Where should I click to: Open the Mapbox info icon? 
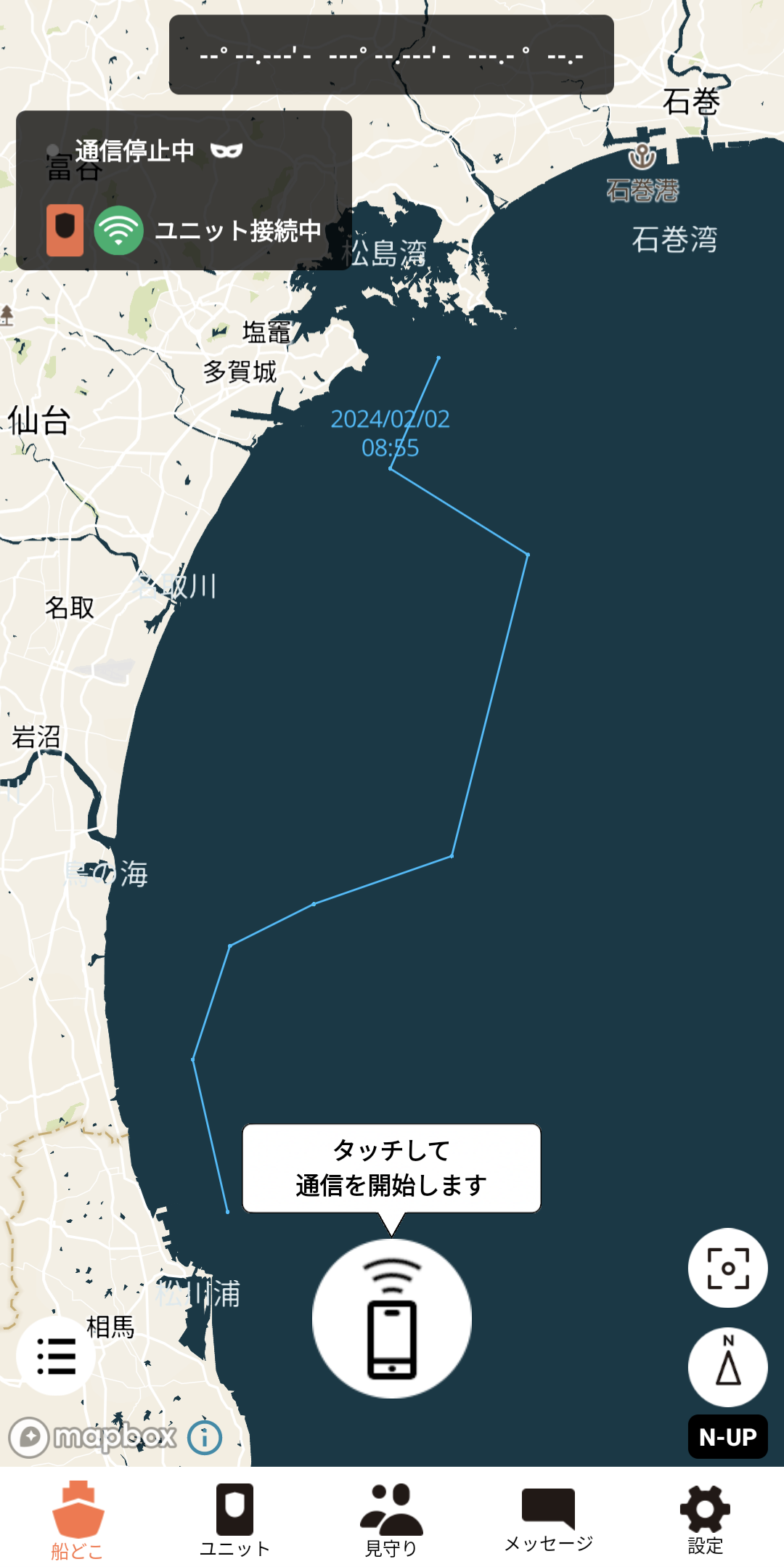click(205, 1437)
